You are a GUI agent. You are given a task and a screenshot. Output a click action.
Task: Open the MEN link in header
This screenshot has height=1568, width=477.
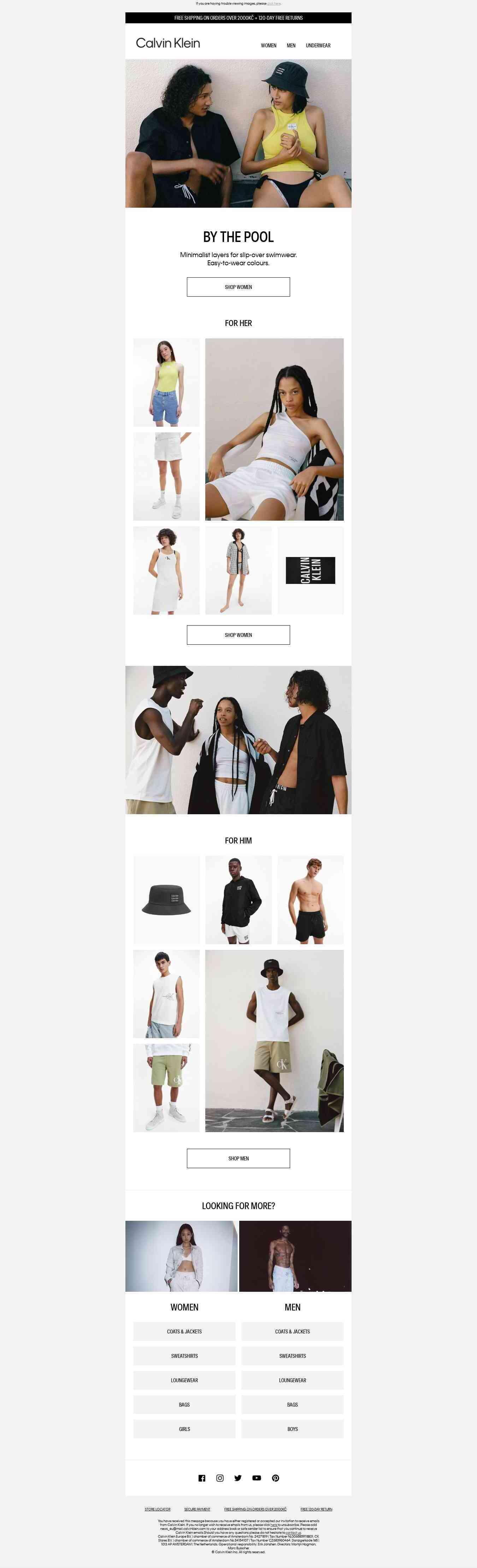(x=291, y=46)
